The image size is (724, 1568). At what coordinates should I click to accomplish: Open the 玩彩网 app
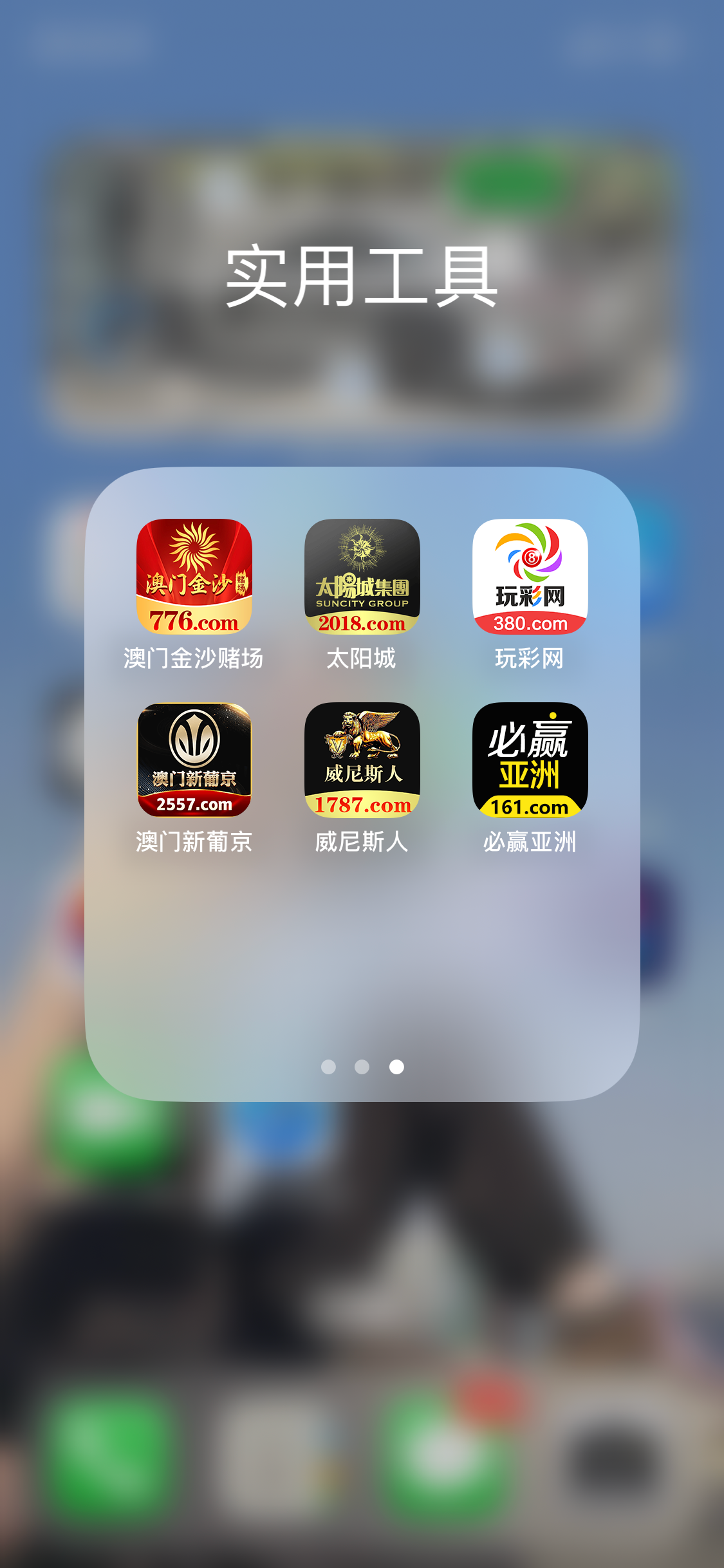[x=530, y=577]
